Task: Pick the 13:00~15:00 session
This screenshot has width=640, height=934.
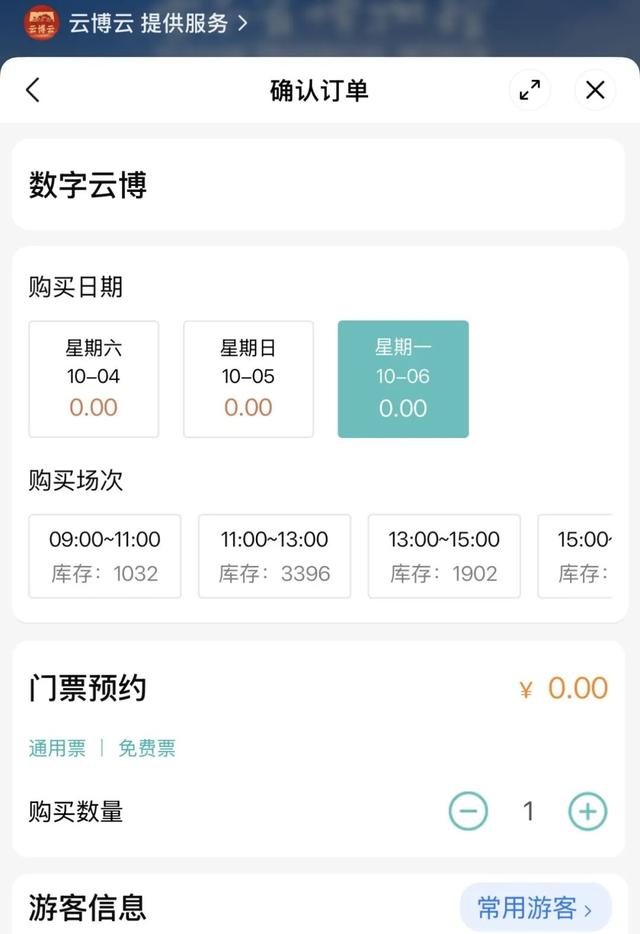Action: (444, 556)
